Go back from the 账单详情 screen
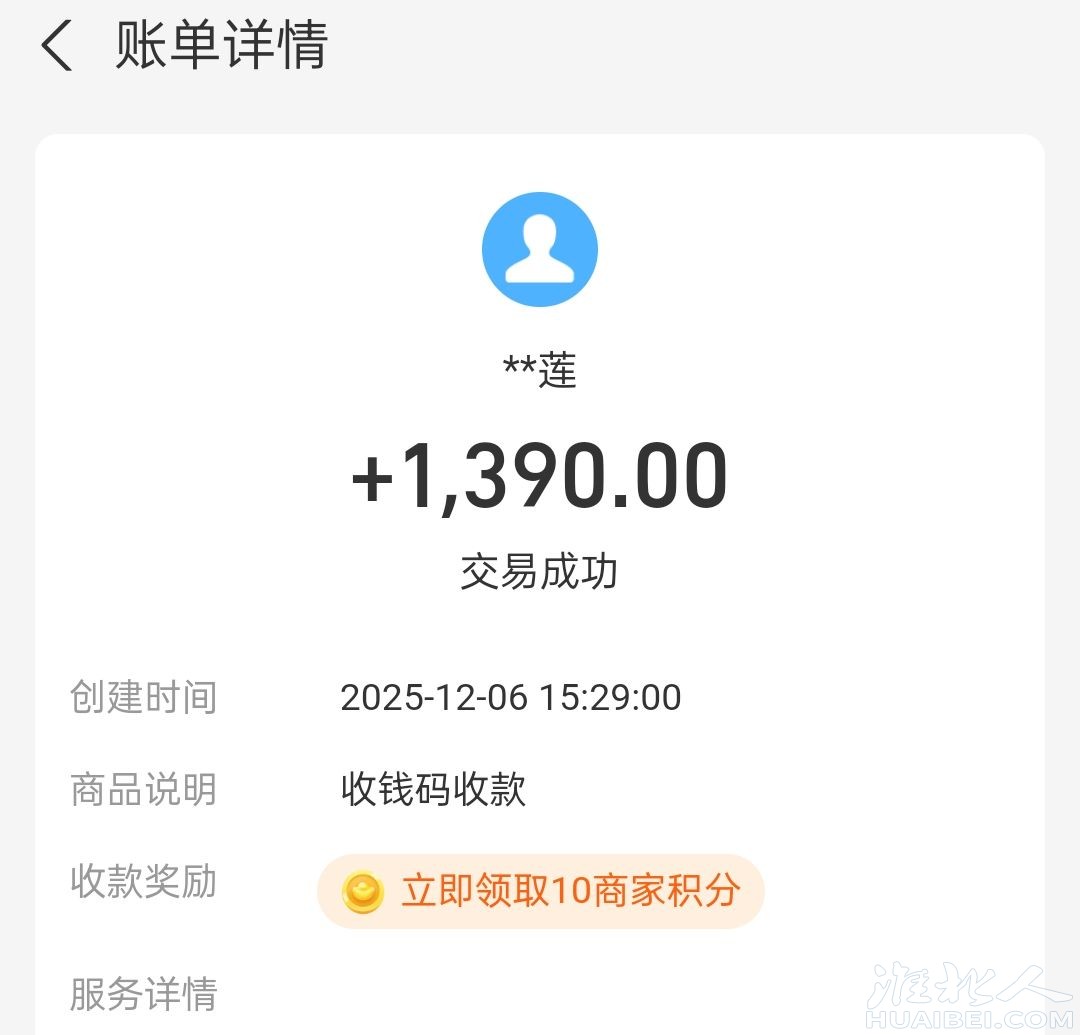Viewport: 1080px width, 1035px height. tap(57, 47)
